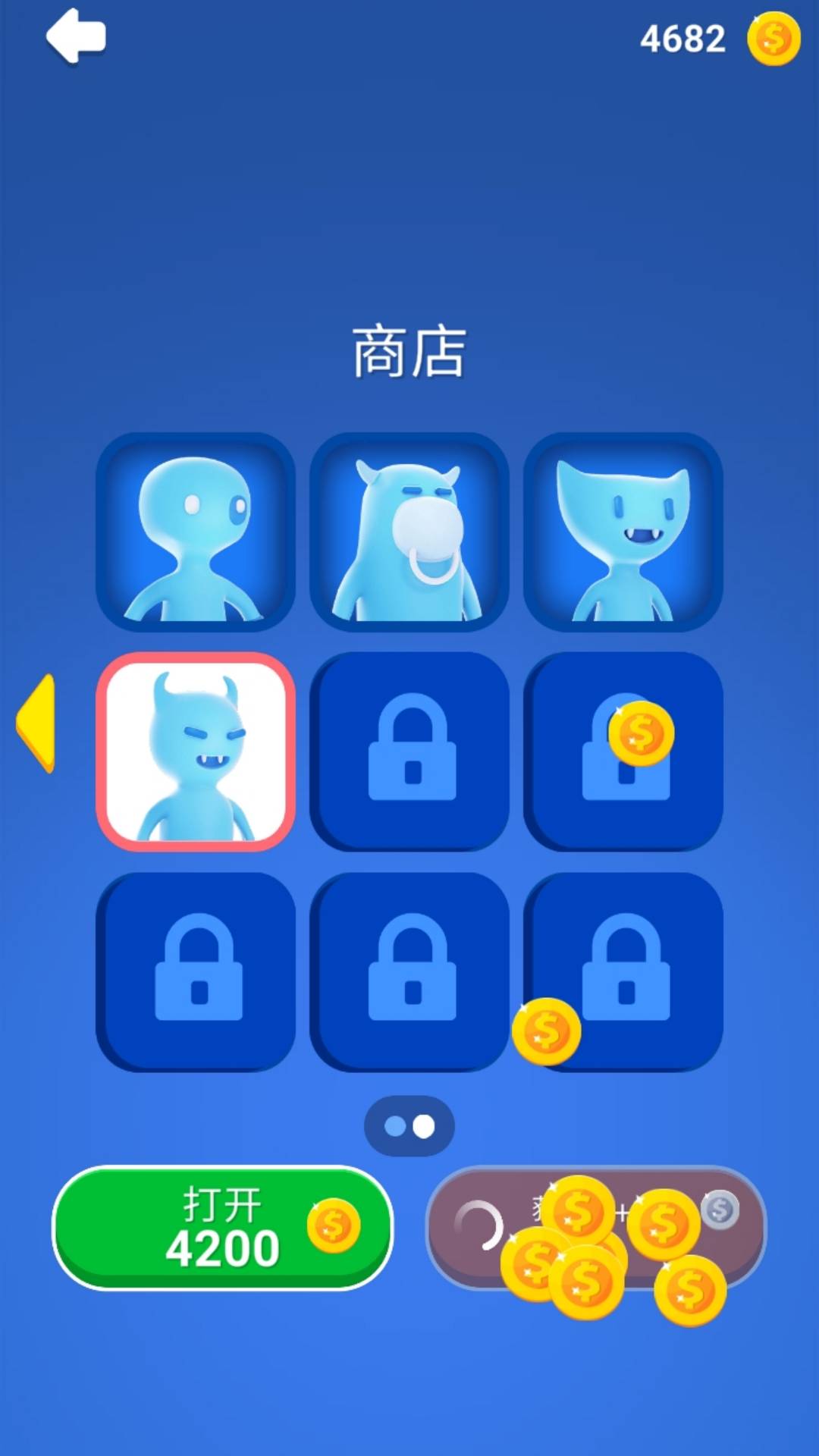Viewport: 819px width, 1456px height.
Task: Select the bull character with nose ring
Action: coord(409,531)
